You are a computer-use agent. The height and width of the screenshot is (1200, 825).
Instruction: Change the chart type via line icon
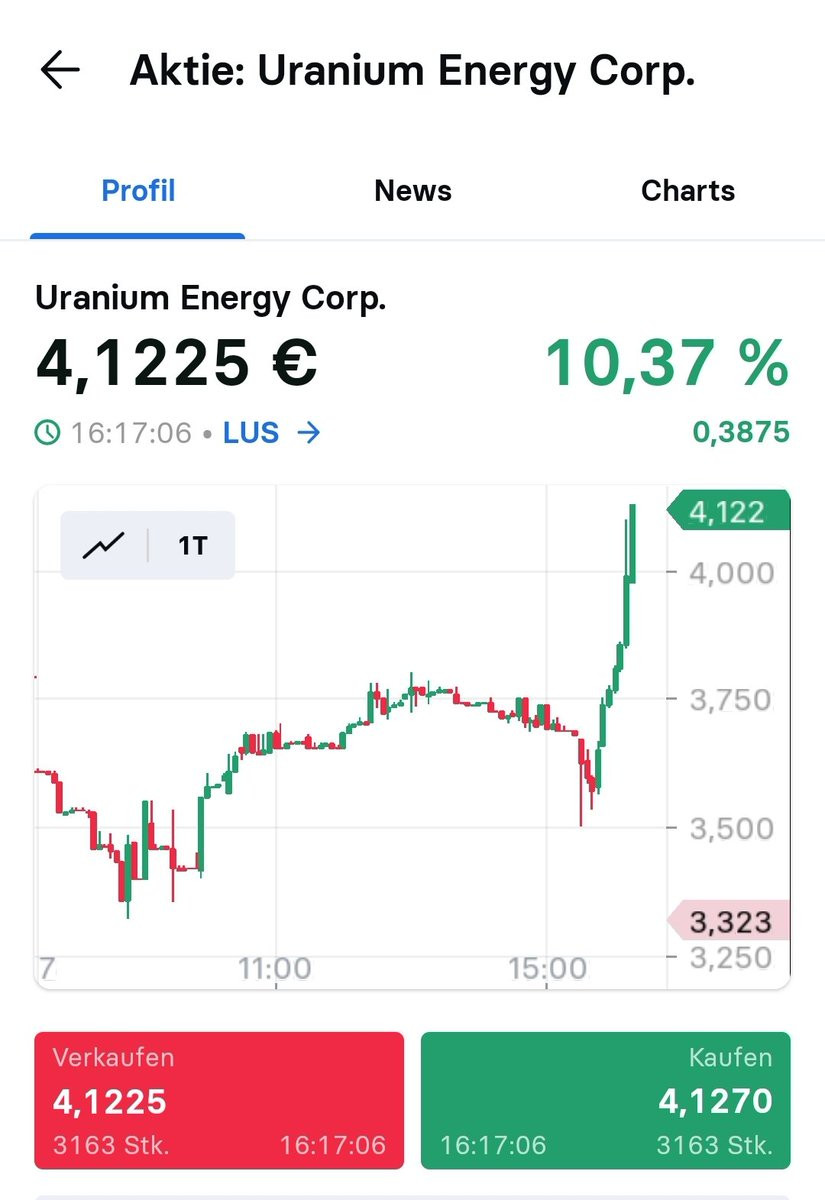(x=104, y=546)
